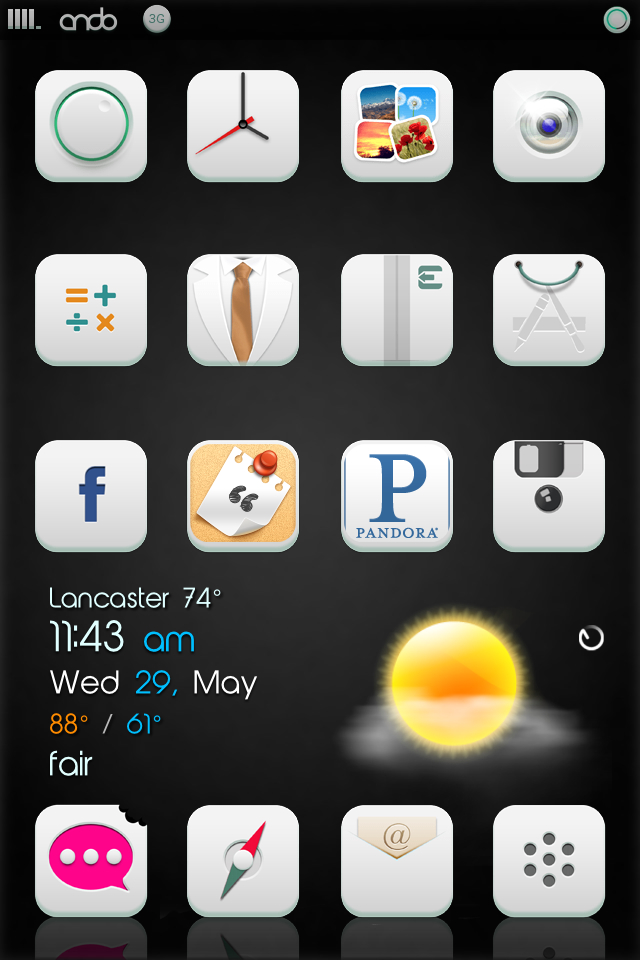
Task: Open the dotted circle dock app
Action: point(549,860)
